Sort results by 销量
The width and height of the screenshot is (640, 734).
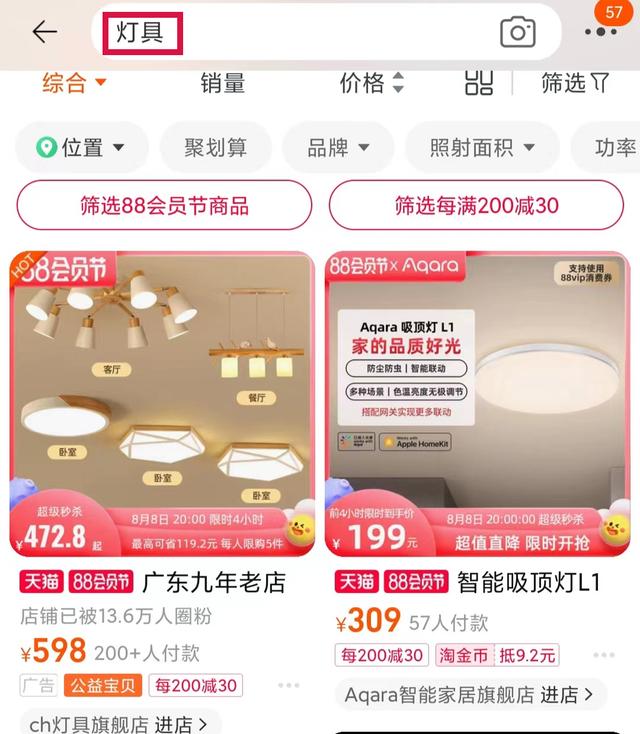coord(223,84)
